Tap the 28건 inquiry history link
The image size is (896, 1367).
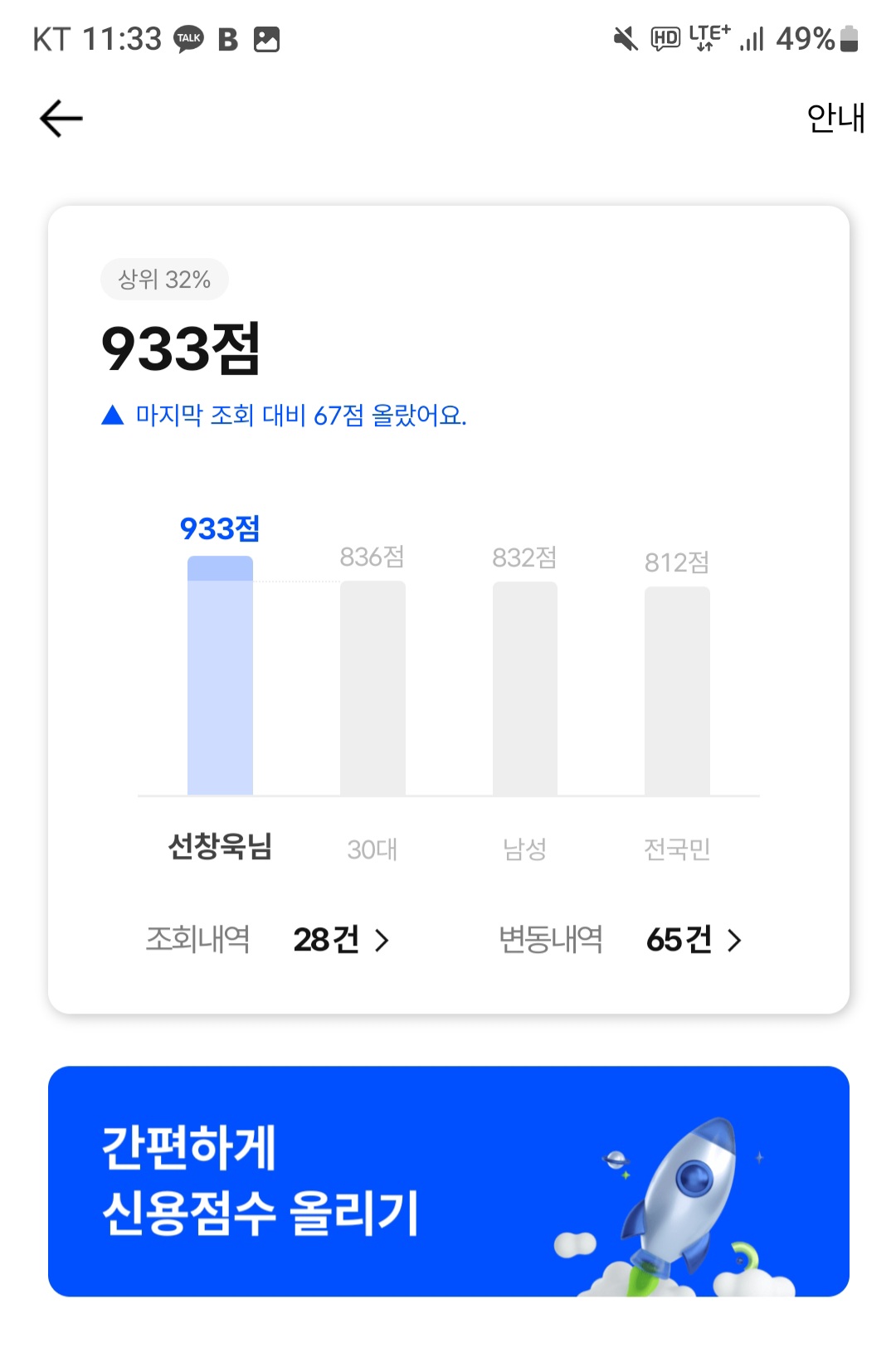[x=326, y=940]
